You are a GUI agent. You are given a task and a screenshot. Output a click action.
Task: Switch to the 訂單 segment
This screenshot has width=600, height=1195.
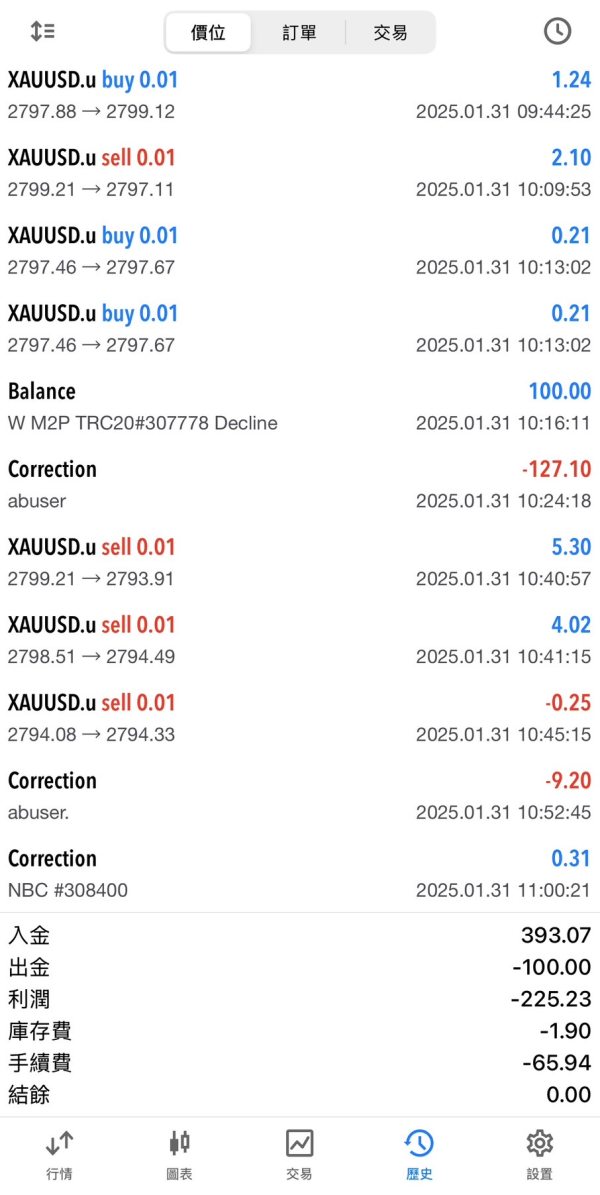(x=299, y=32)
